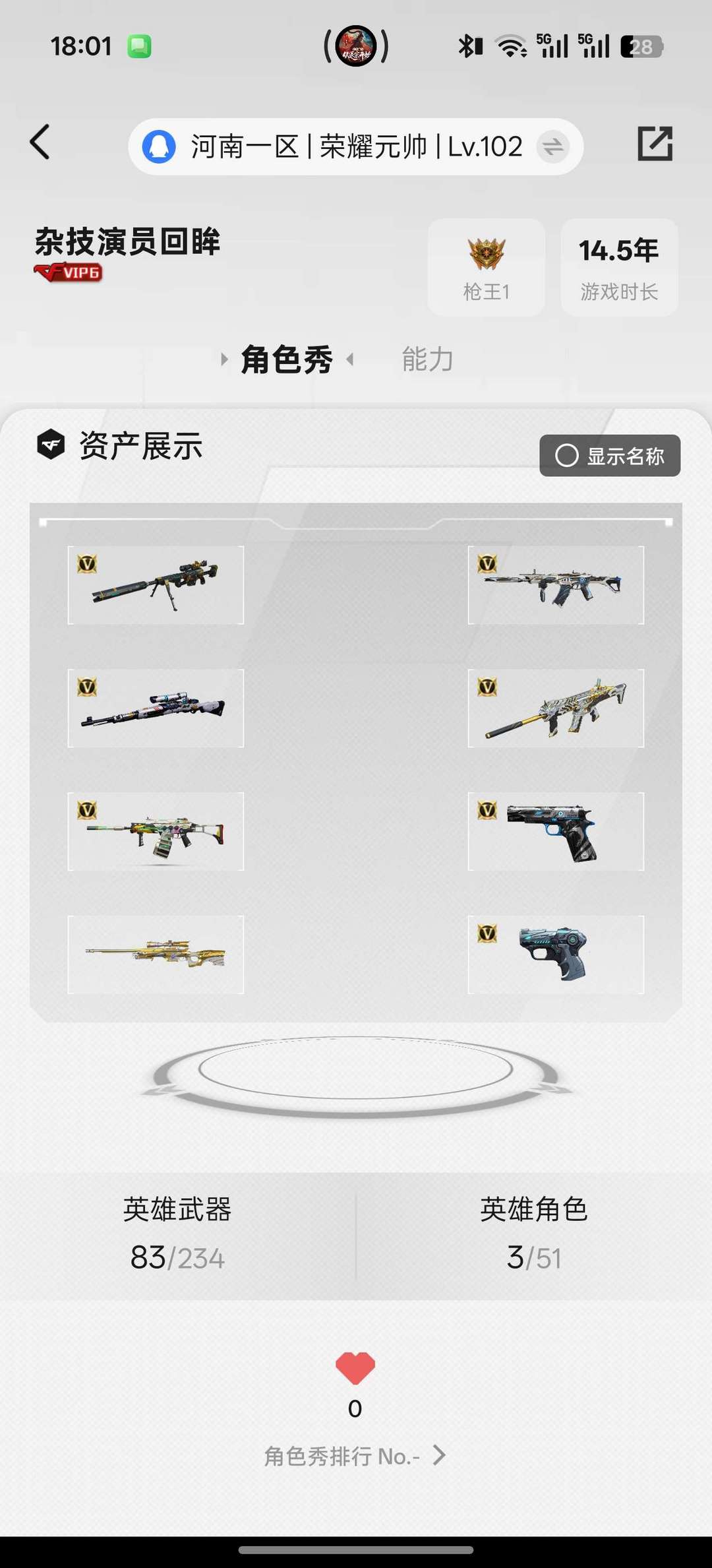
Task: Open the 角色秀排行 ranking link
Action: 355,1456
